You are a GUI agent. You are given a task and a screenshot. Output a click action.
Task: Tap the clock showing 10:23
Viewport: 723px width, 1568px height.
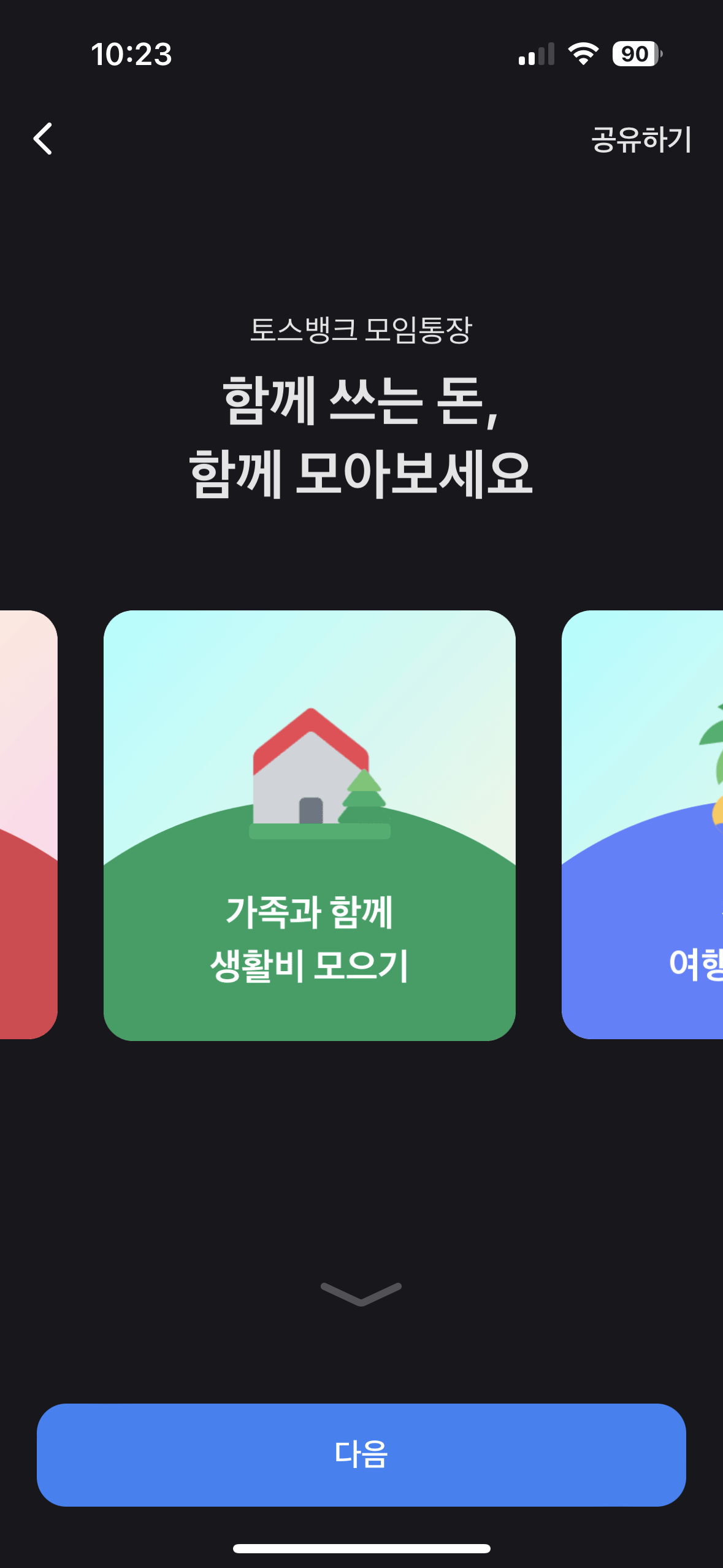pyautogui.click(x=131, y=54)
